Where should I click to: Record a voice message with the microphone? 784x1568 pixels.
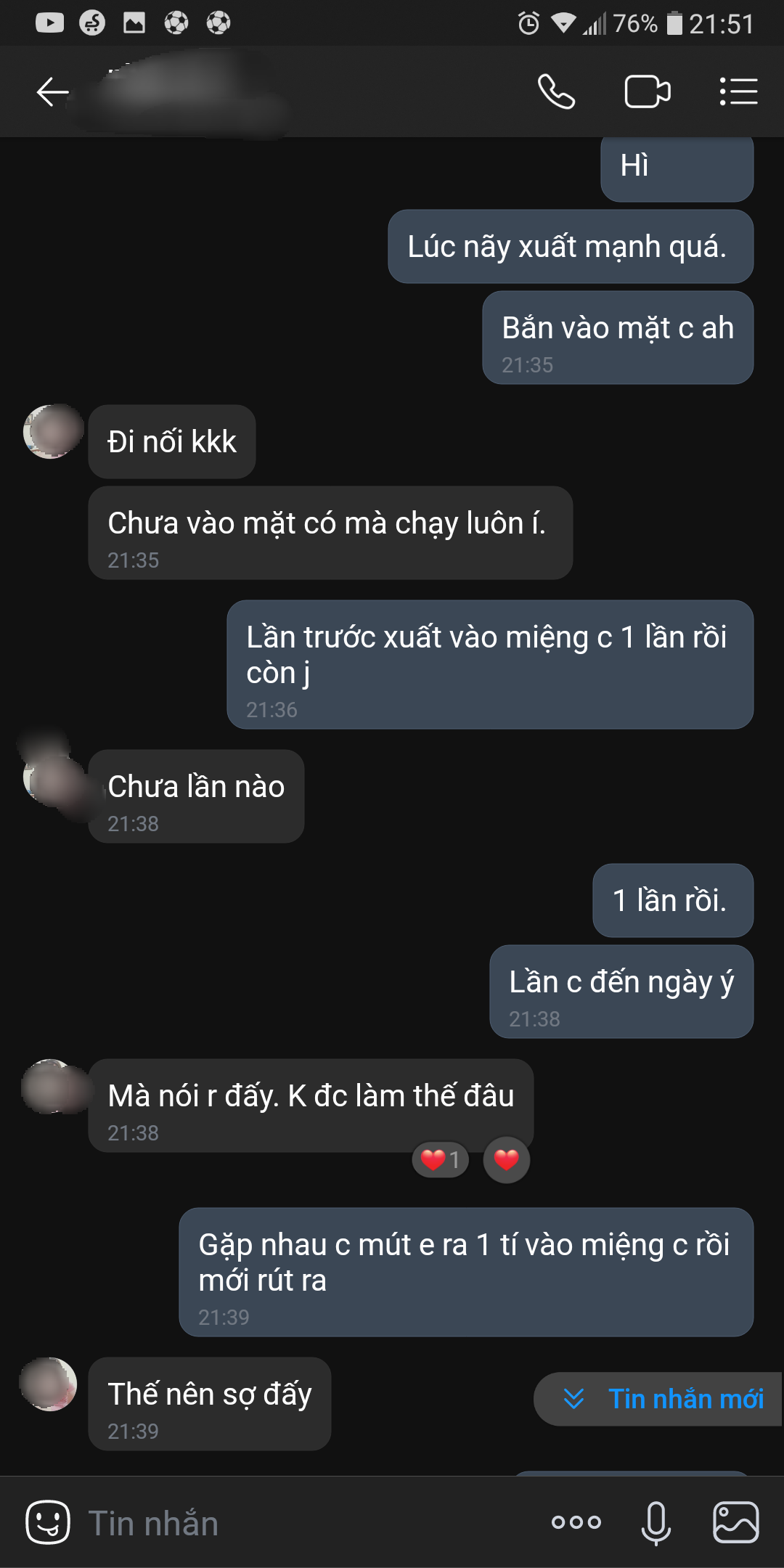656,1522
